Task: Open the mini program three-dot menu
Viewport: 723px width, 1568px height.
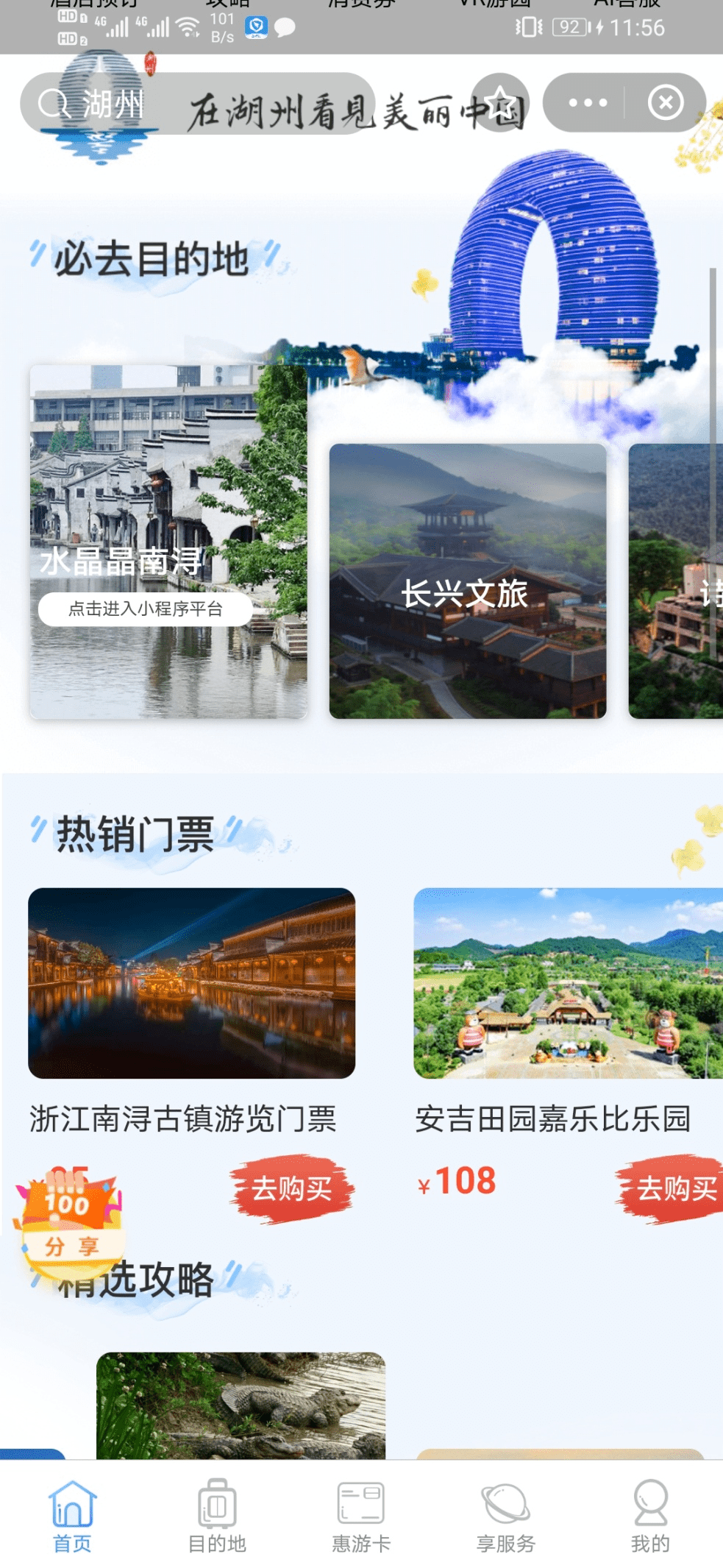Action: click(588, 102)
